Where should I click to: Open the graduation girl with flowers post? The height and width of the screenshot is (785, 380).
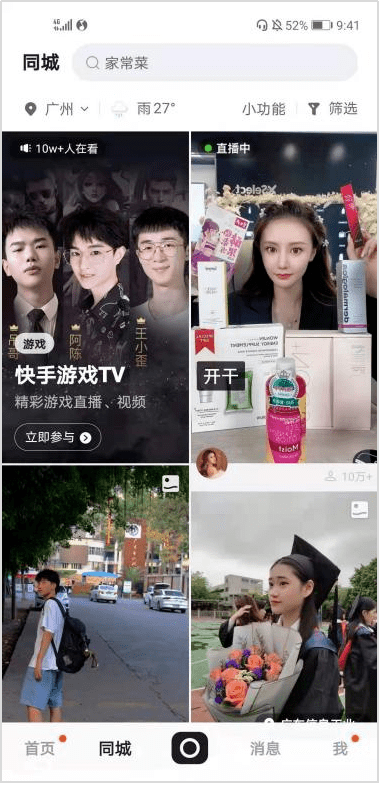(284, 606)
